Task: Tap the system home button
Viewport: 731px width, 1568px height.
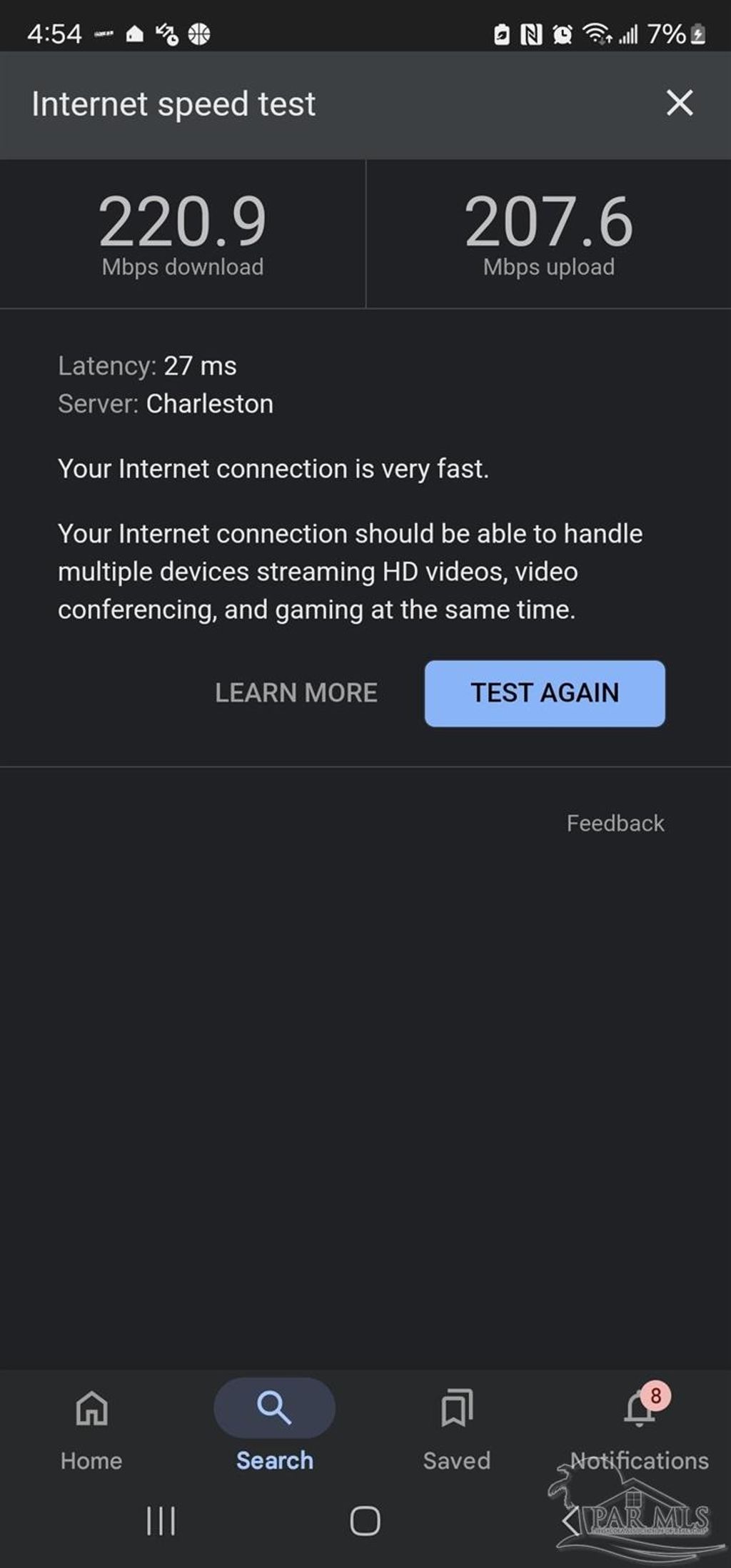Action: click(365, 1521)
